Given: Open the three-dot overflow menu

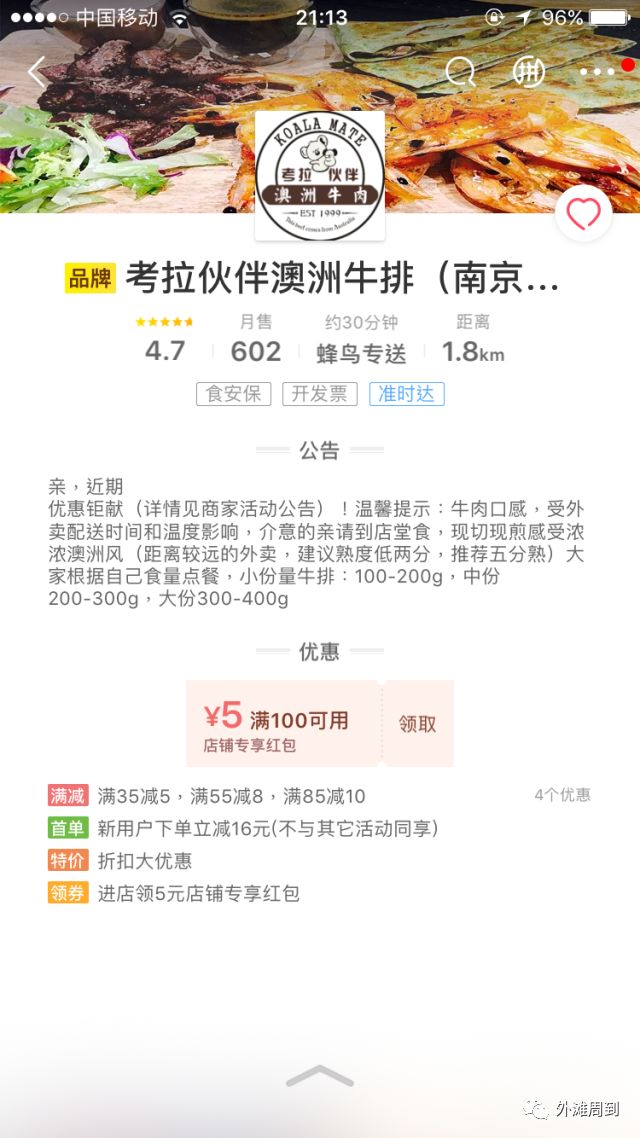Looking at the screenshot, I should point(597,72).
